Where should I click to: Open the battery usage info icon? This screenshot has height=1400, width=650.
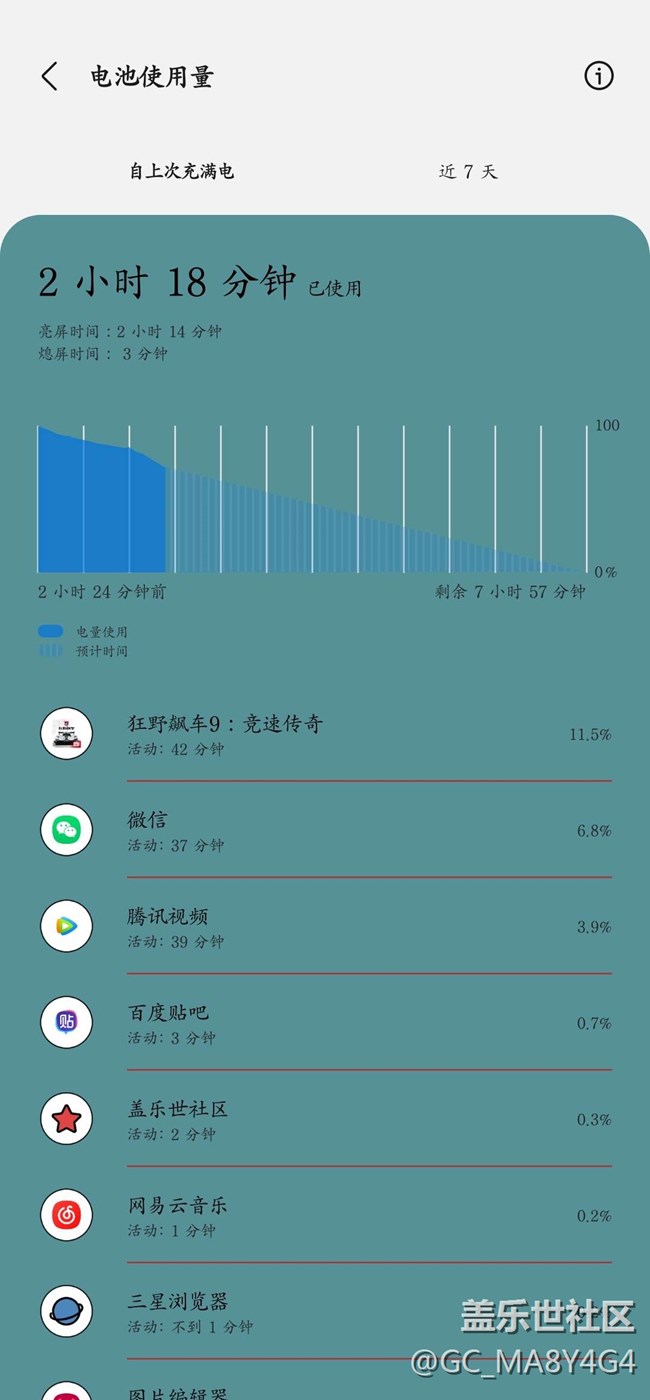598,76
